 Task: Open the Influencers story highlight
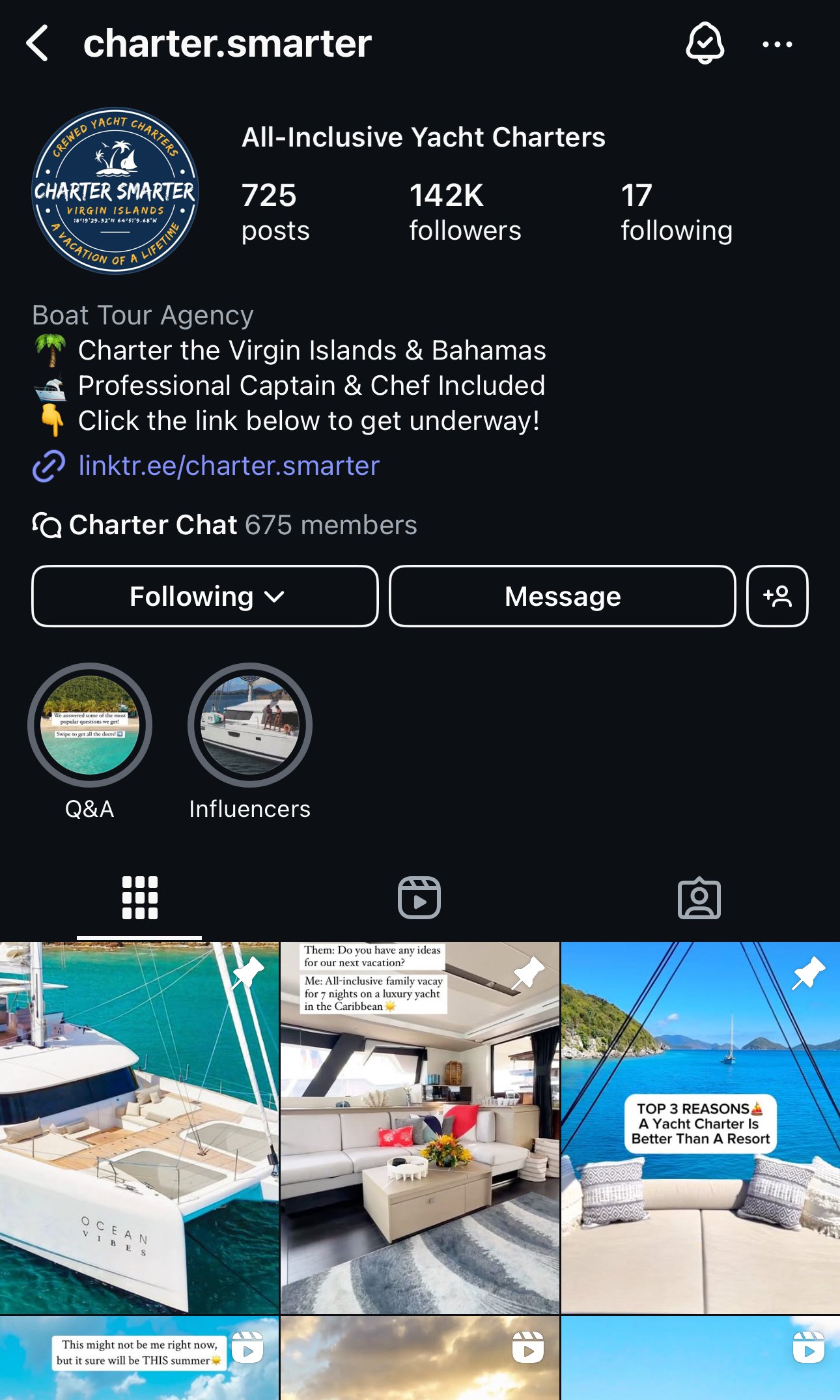[250, 725]
